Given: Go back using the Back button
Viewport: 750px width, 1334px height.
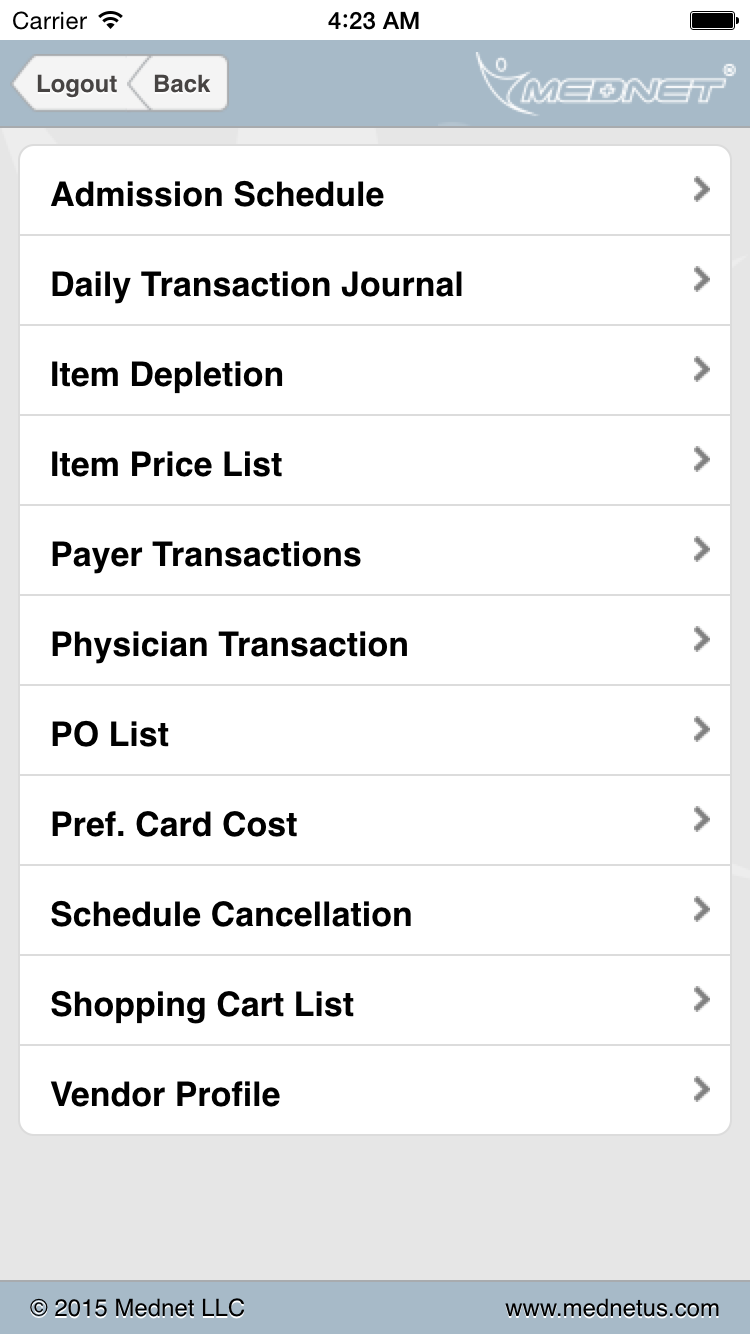Looking at the screenshot, I should pyautogui.click(x=180, y=84).
